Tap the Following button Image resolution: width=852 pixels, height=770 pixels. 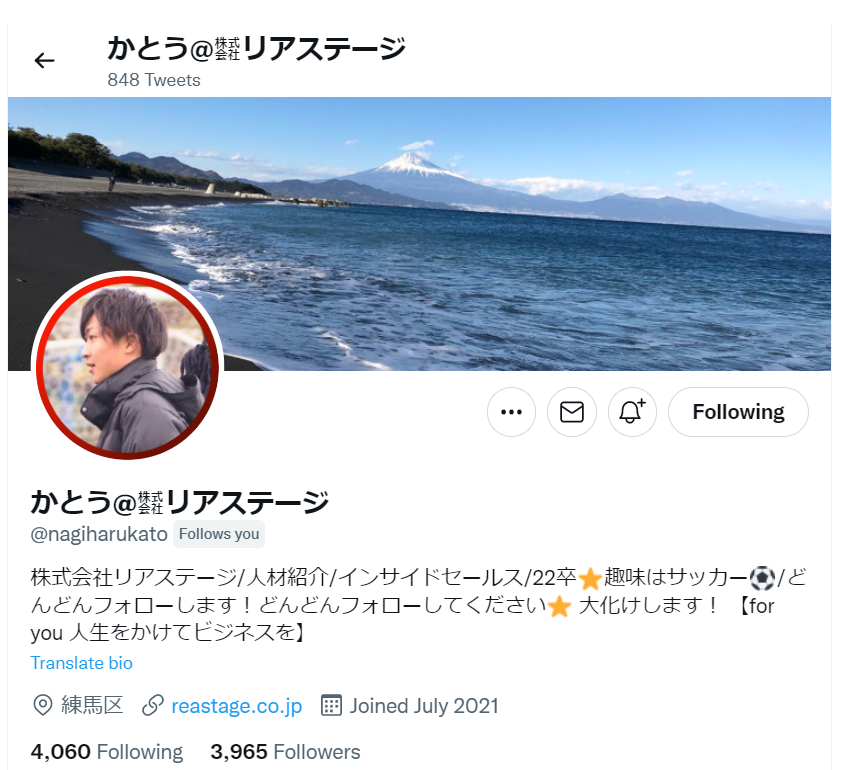pyautogui.click(x=738, y=412)
